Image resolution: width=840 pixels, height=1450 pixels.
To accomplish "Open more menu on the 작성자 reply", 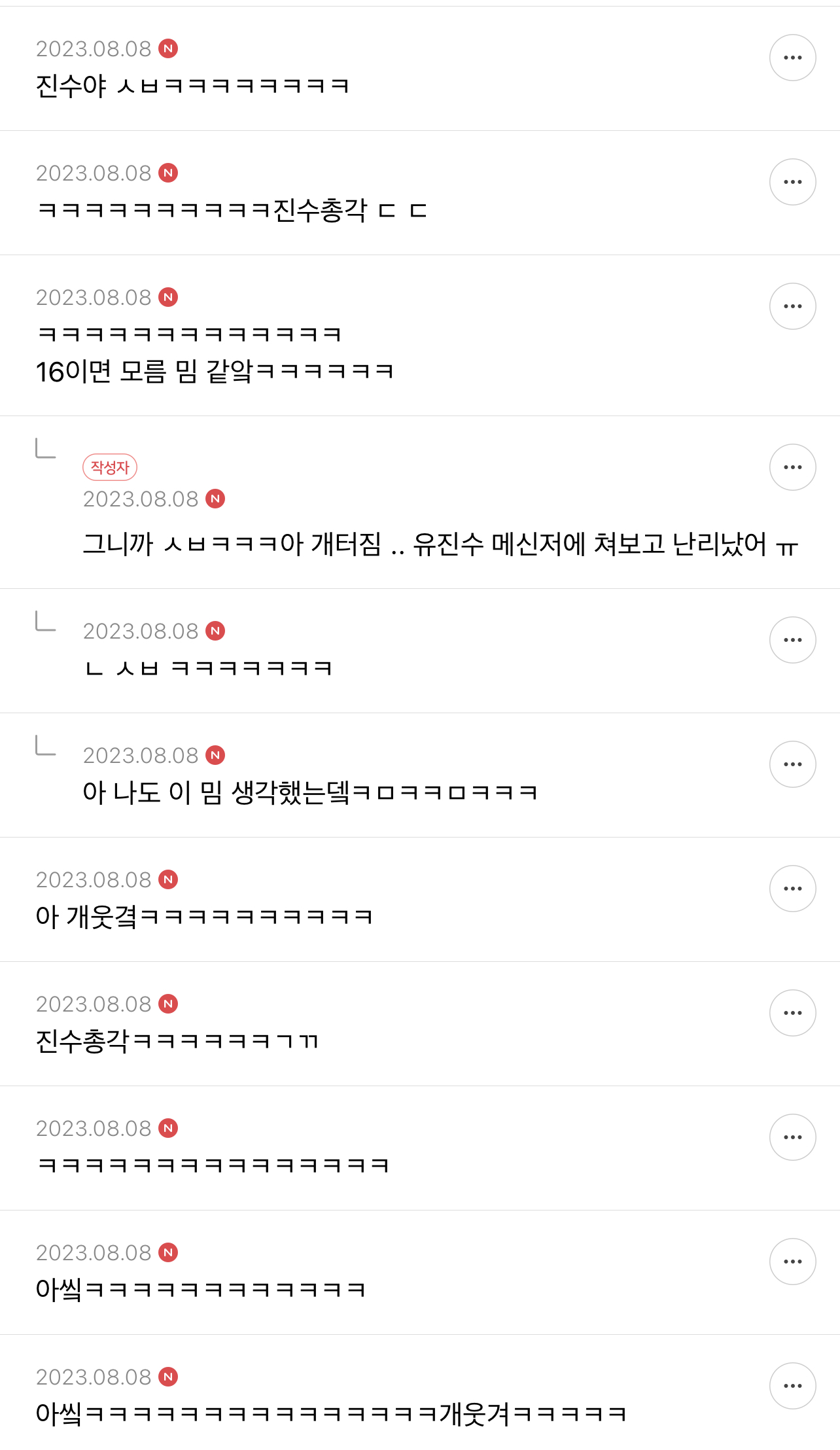I will (792, 467).
